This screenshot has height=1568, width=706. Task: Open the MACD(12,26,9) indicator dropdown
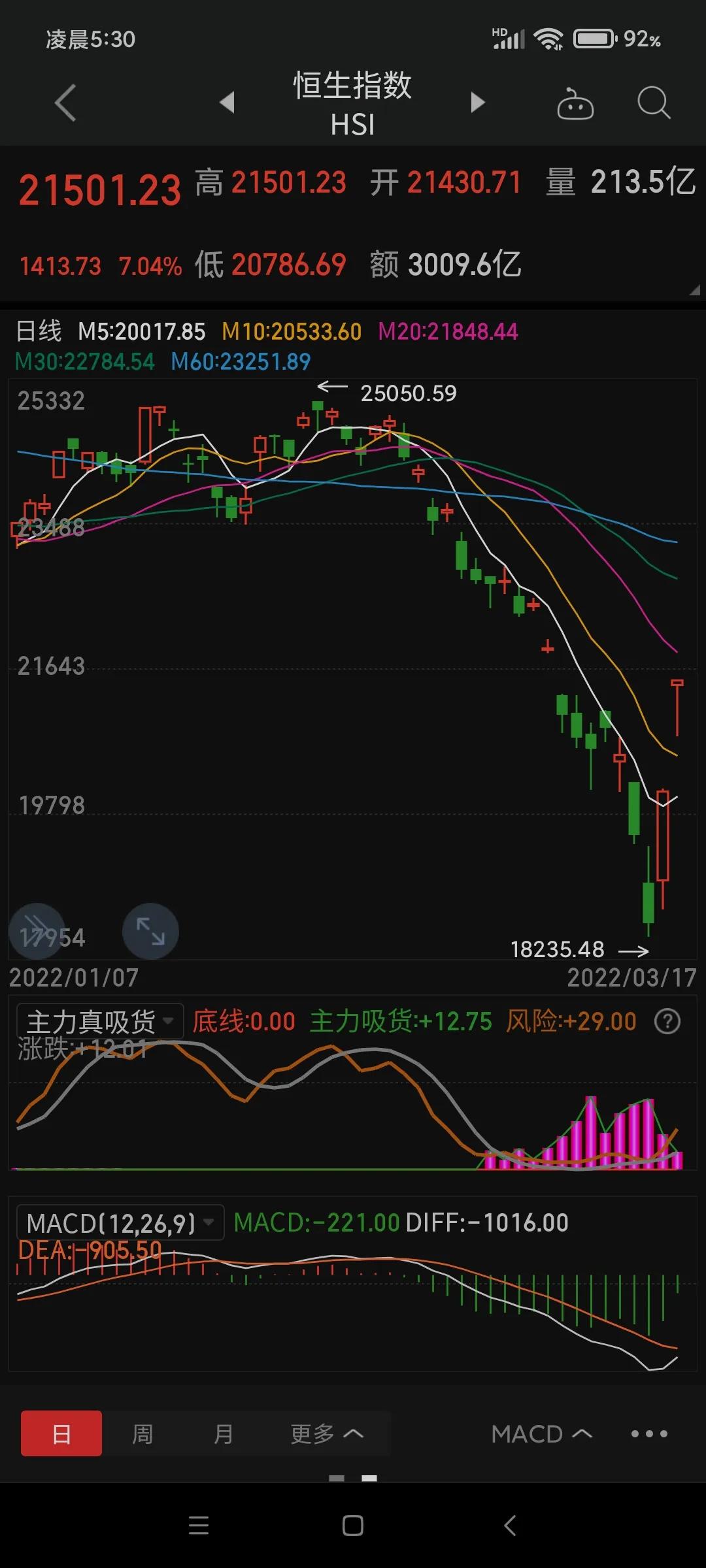[120, 1223]
